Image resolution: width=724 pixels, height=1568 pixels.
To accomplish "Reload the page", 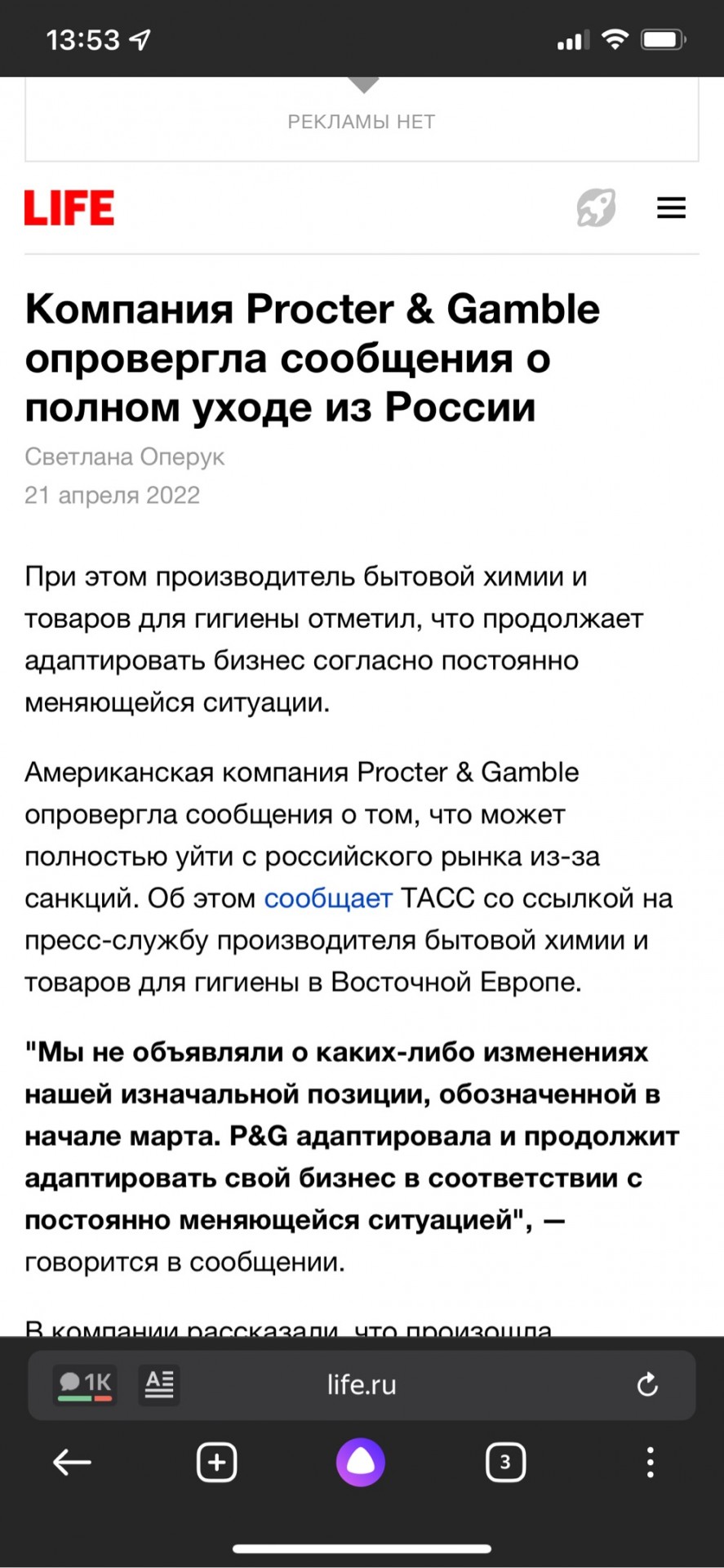I will point(647,1384).
